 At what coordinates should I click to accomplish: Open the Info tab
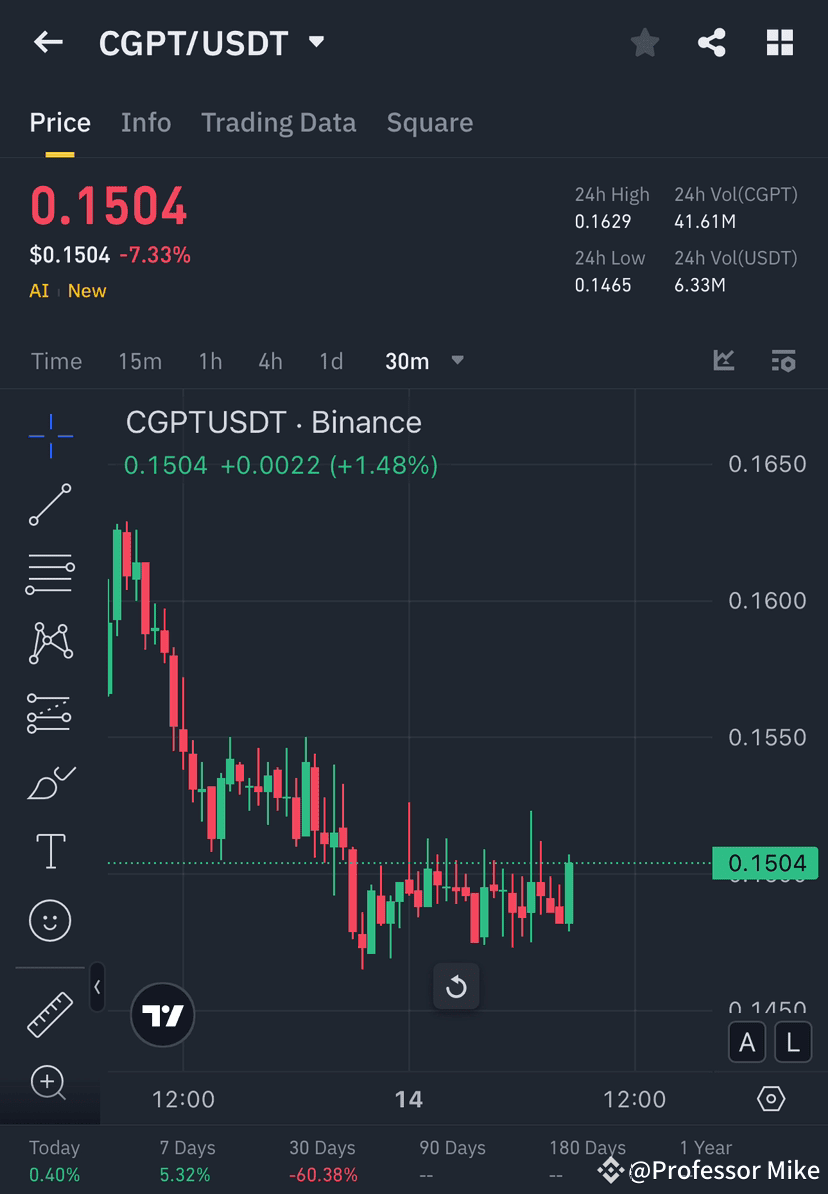pos(146,122)
